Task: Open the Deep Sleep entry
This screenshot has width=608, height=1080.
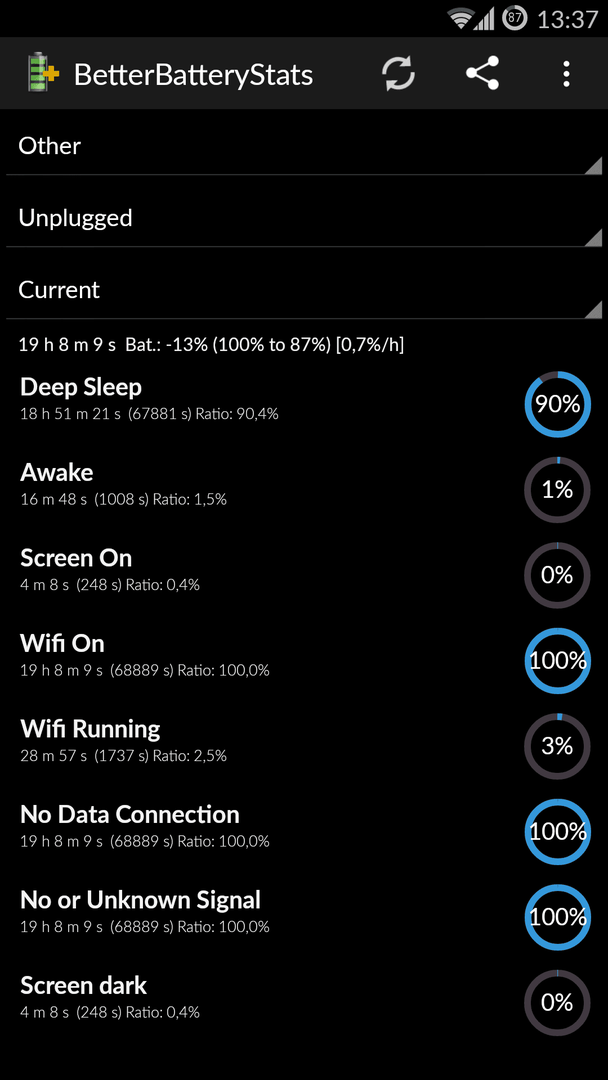Action: coord(304,404)
